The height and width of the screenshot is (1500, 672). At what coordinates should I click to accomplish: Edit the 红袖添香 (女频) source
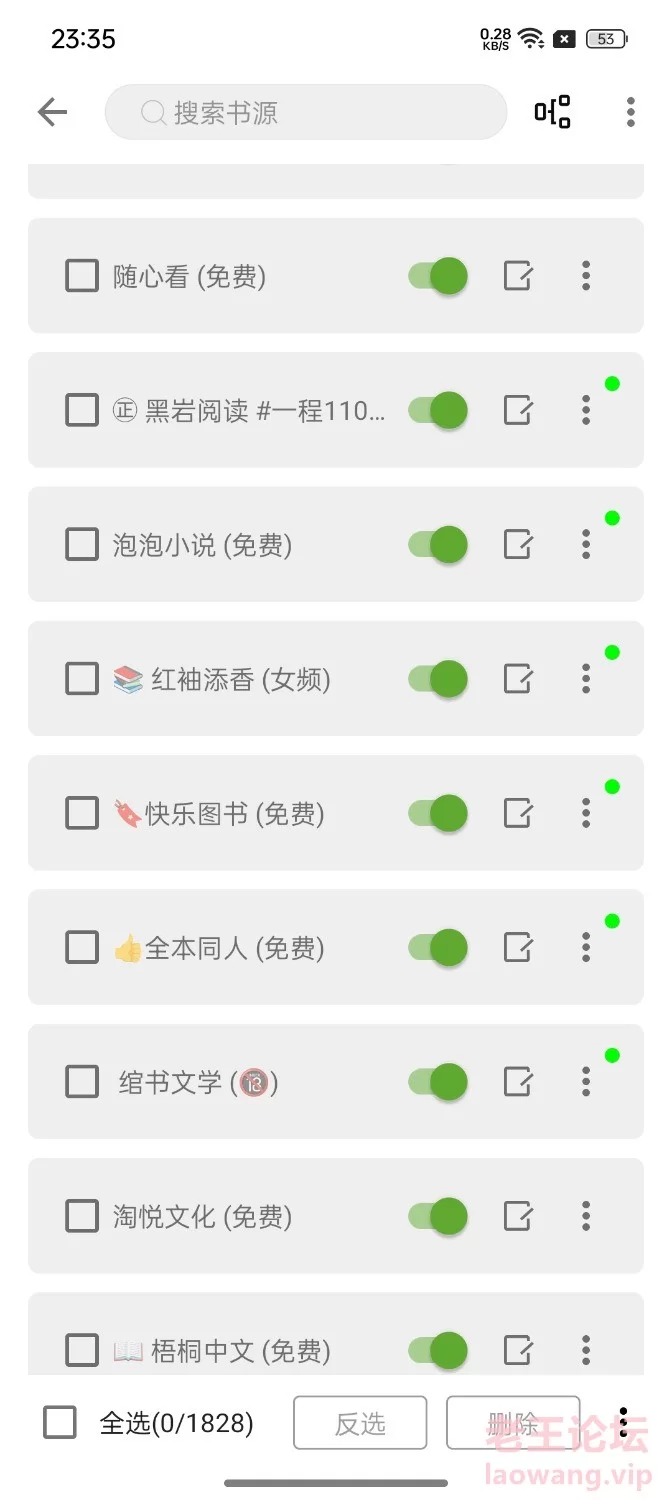(518, 678)
